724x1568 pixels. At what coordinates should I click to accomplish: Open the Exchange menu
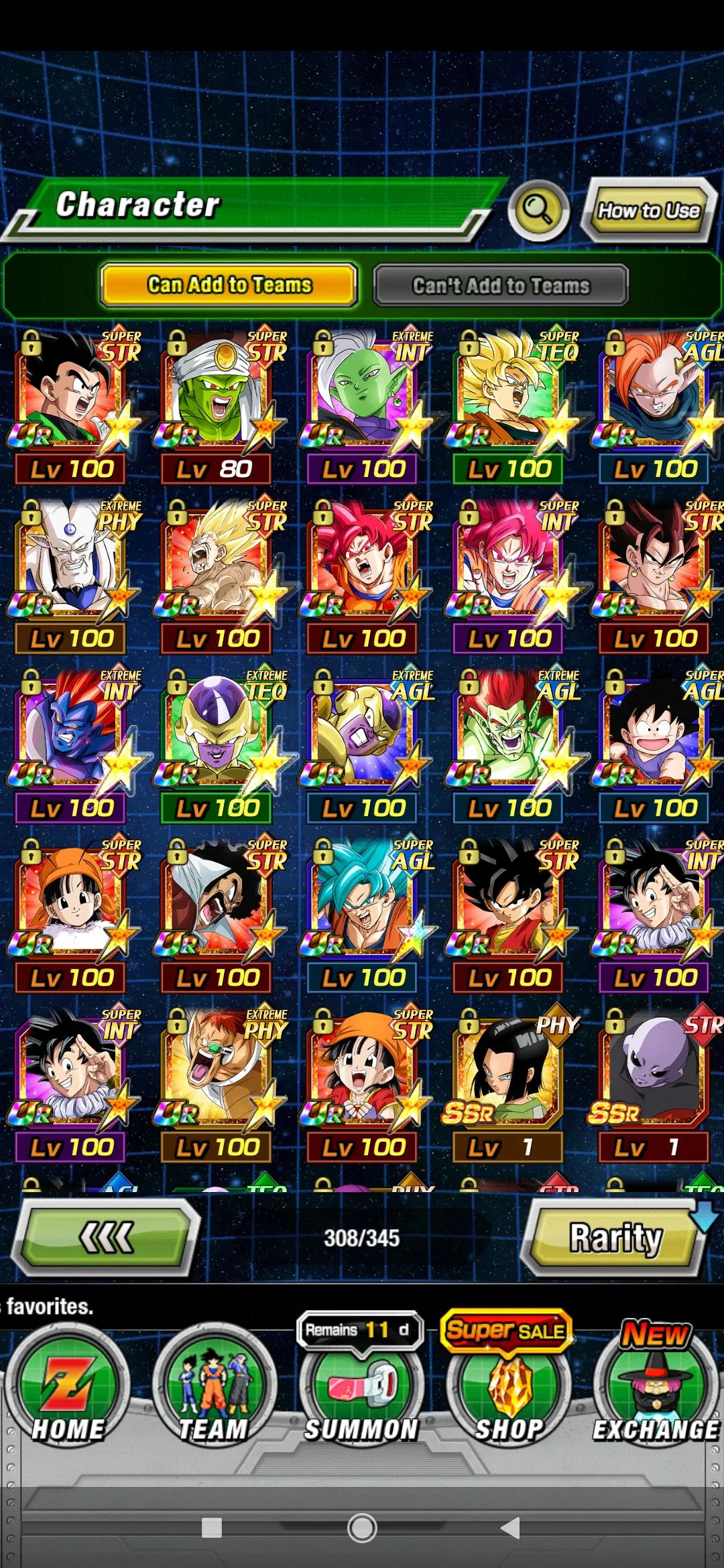(655, 1390)
